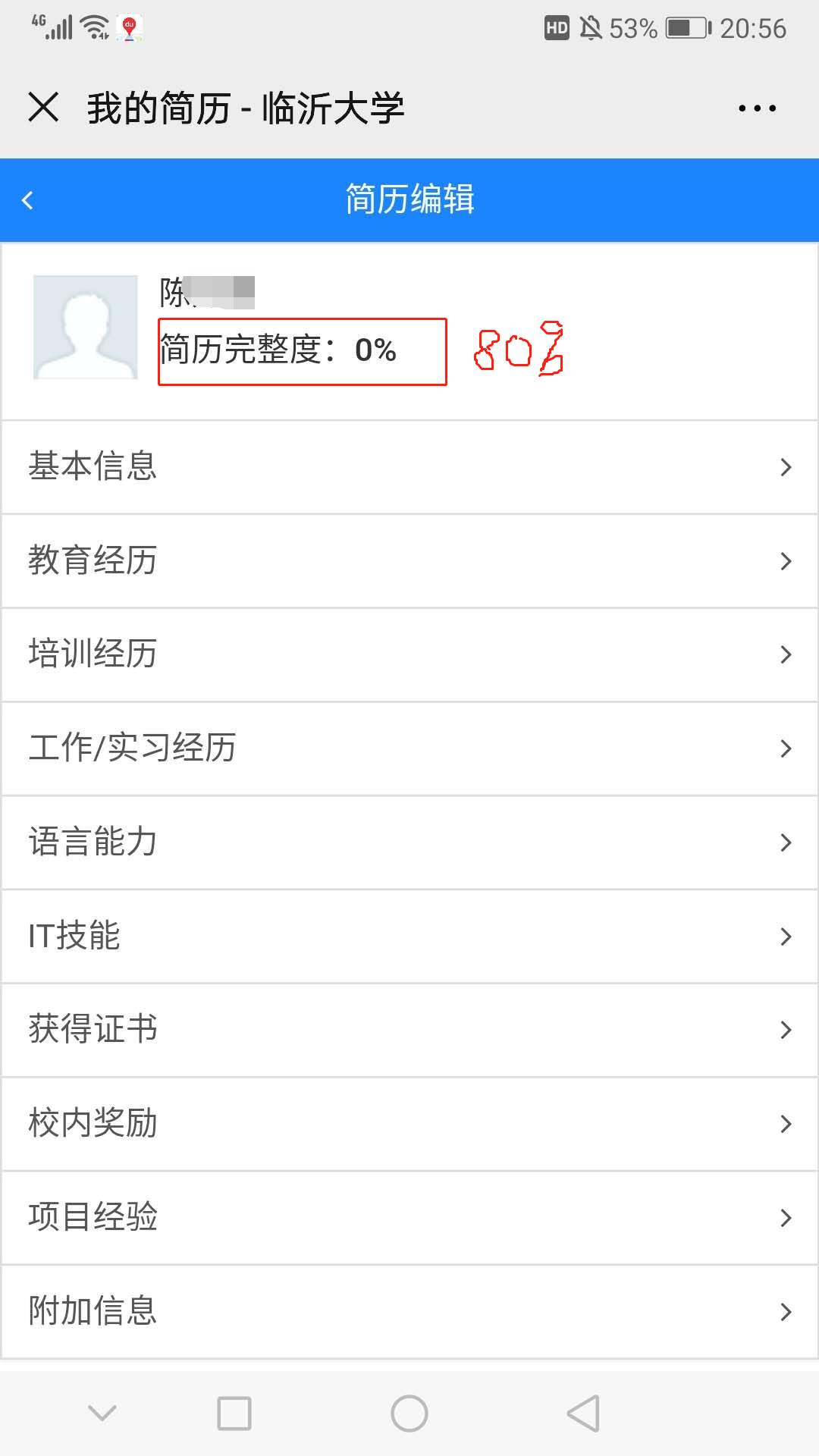Go to the system home screen

409,1414
